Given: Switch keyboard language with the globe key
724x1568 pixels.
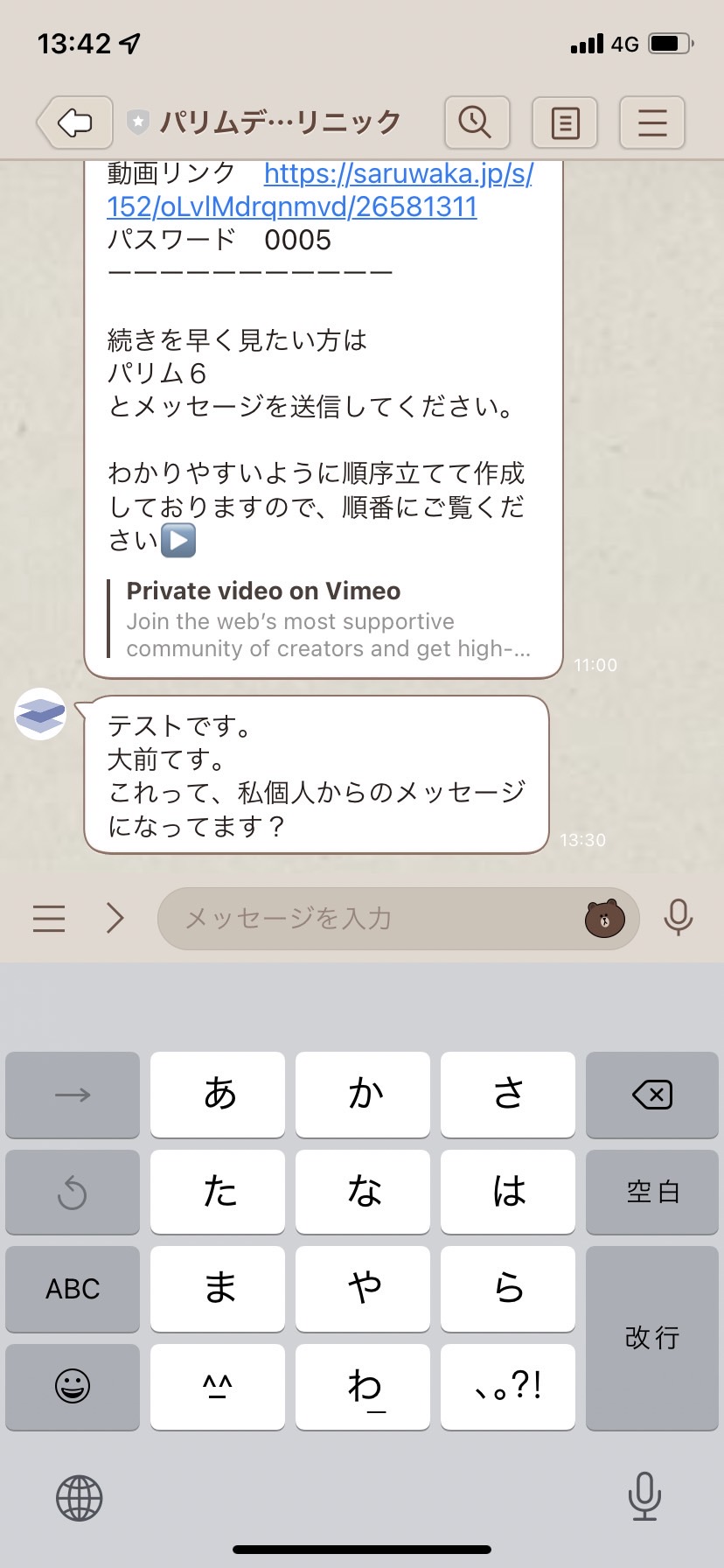Looking at the screenshot, I should [80, 1498].
